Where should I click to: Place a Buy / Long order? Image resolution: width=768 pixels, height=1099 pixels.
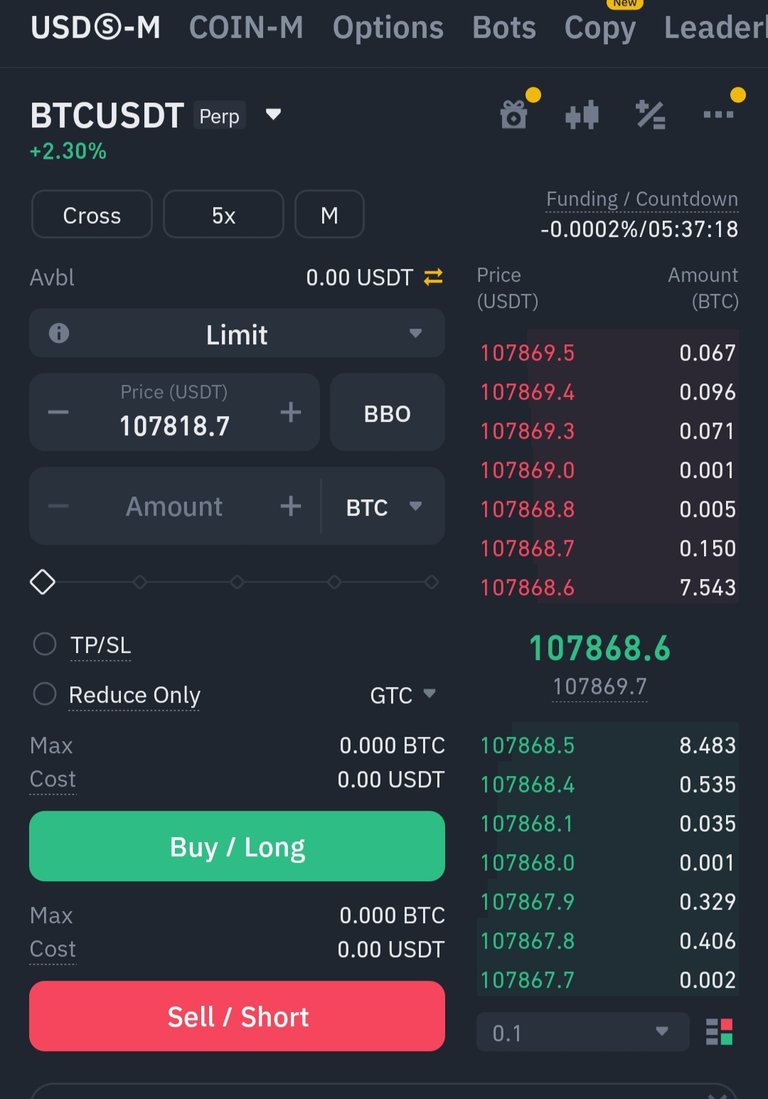(237, 847)
